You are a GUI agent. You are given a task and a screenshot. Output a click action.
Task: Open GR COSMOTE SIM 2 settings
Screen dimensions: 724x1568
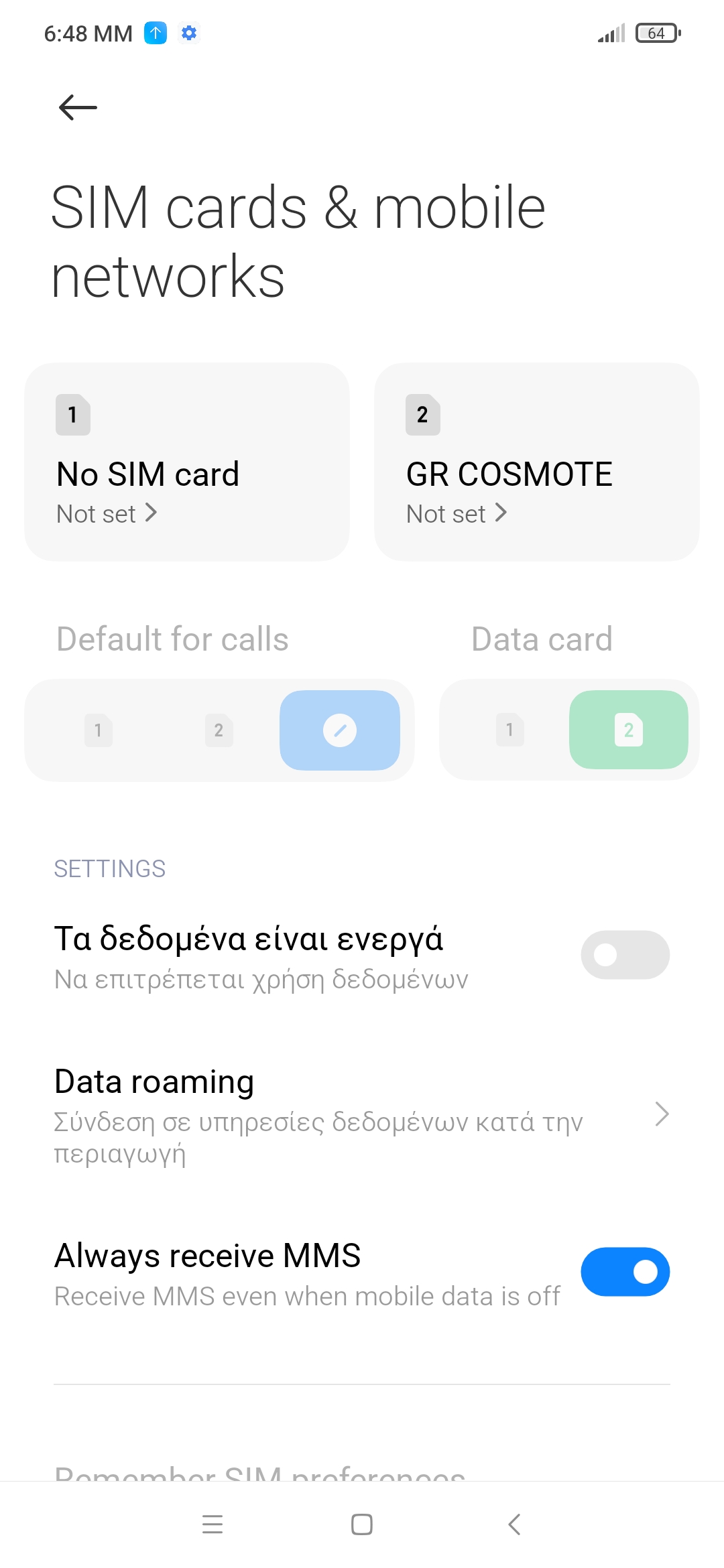click(536, 462)
